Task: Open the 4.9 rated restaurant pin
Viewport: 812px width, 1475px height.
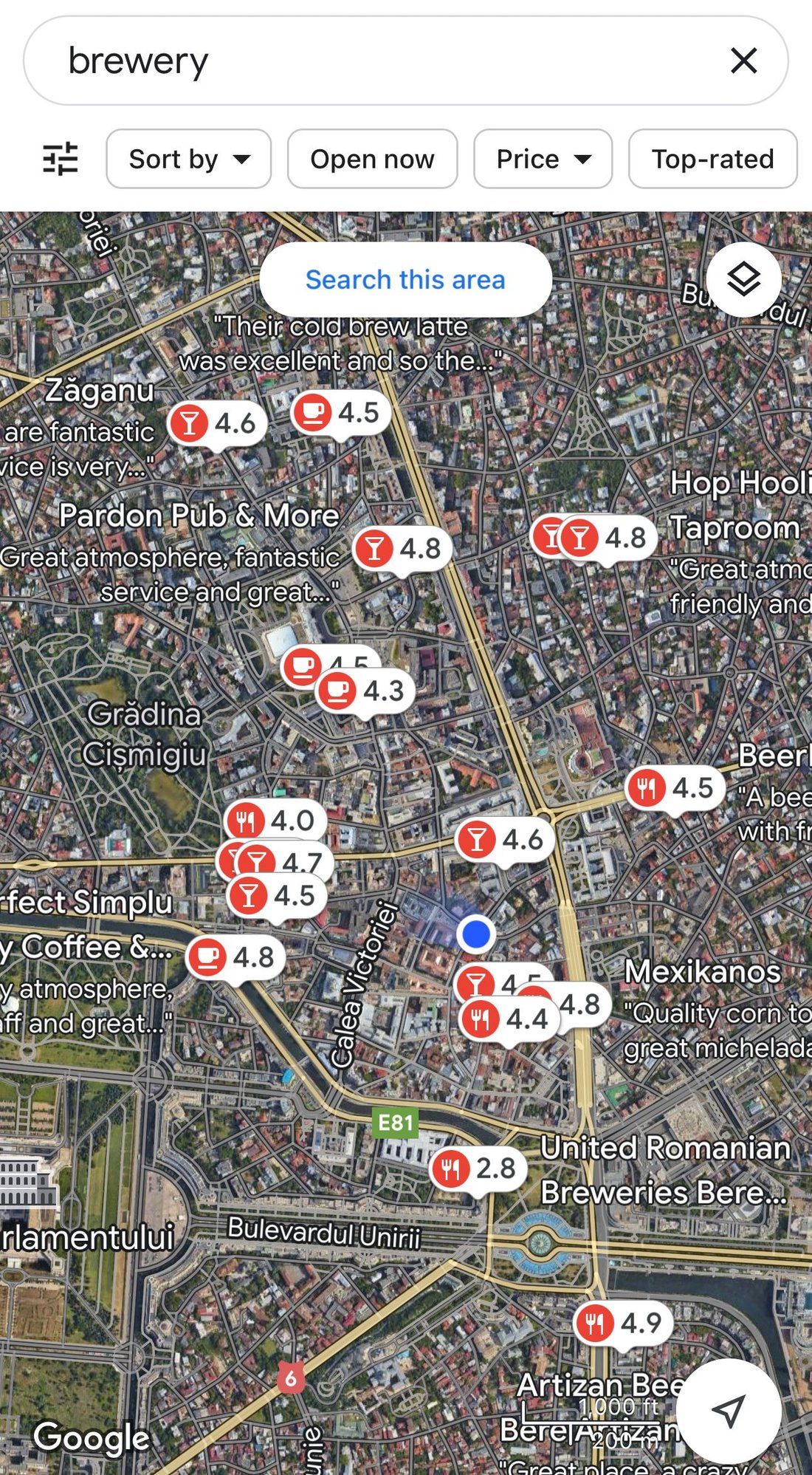Action: [623, 1324]
